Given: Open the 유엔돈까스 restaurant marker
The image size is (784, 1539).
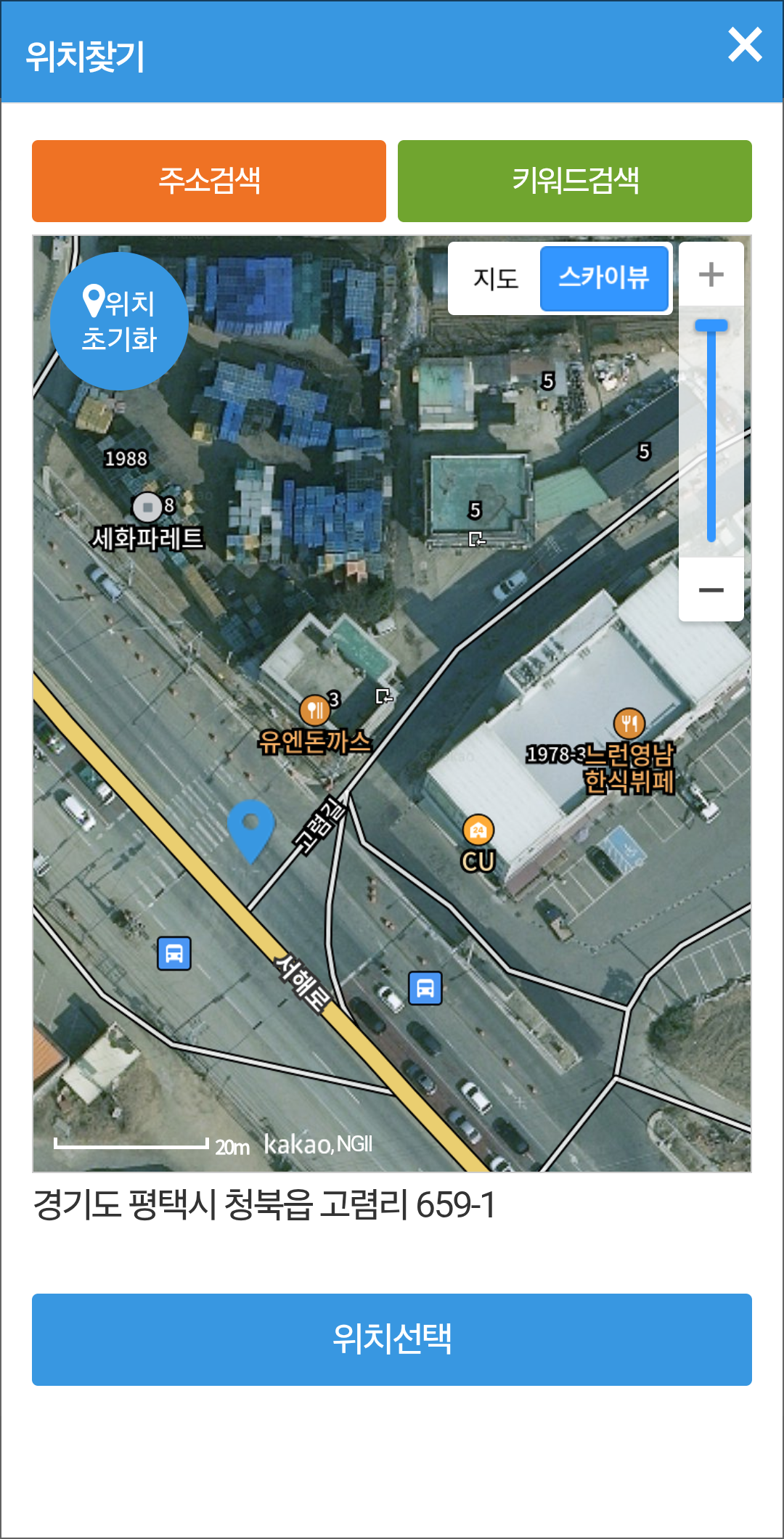Looking at the screenshot, I should 315,711.
